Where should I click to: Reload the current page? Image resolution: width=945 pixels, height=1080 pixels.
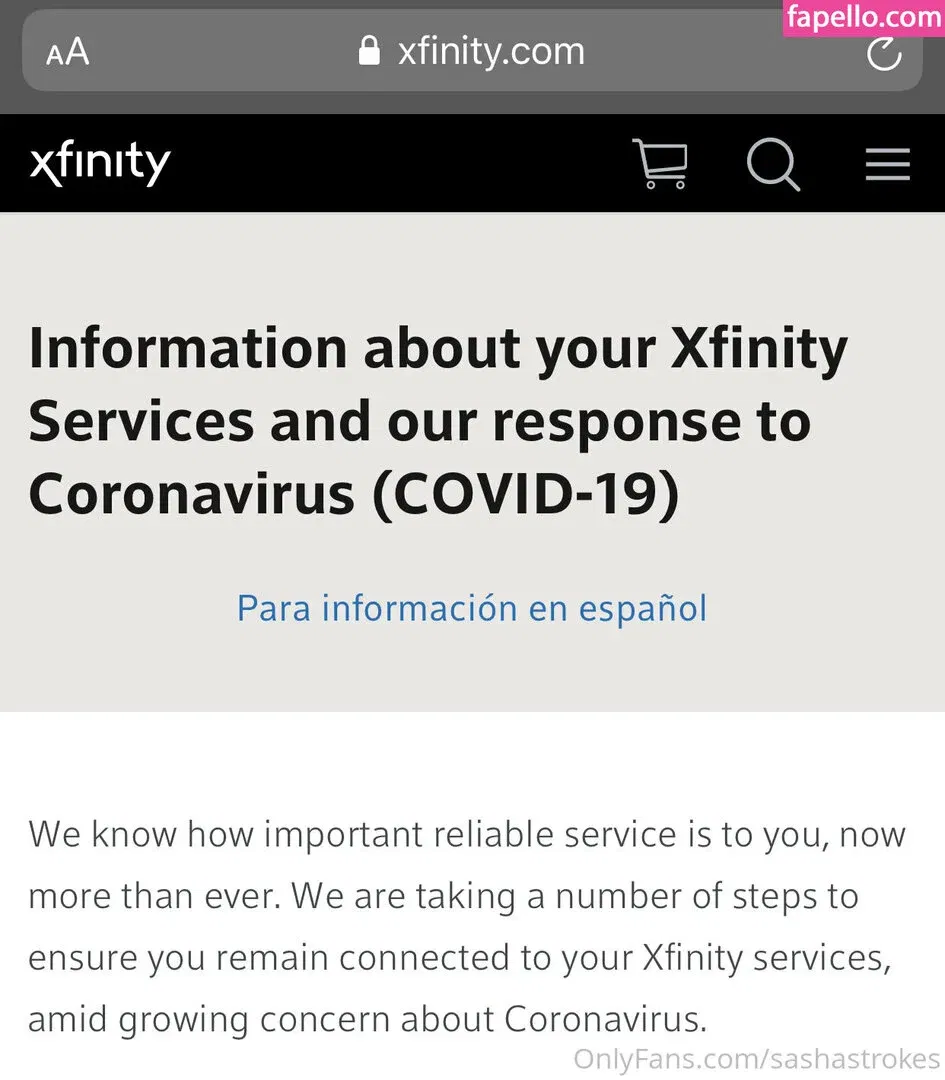pos(883,54)
